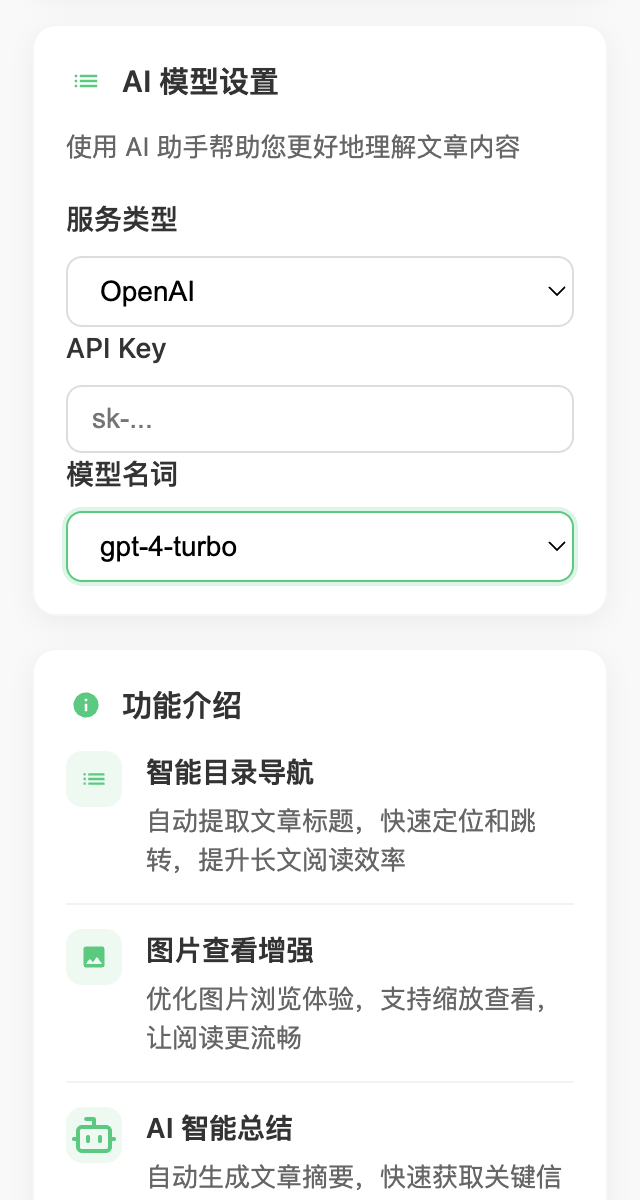Open the 服务类型 dropdown showing OpenAI

pyautogui.click(x=319, y=292)
